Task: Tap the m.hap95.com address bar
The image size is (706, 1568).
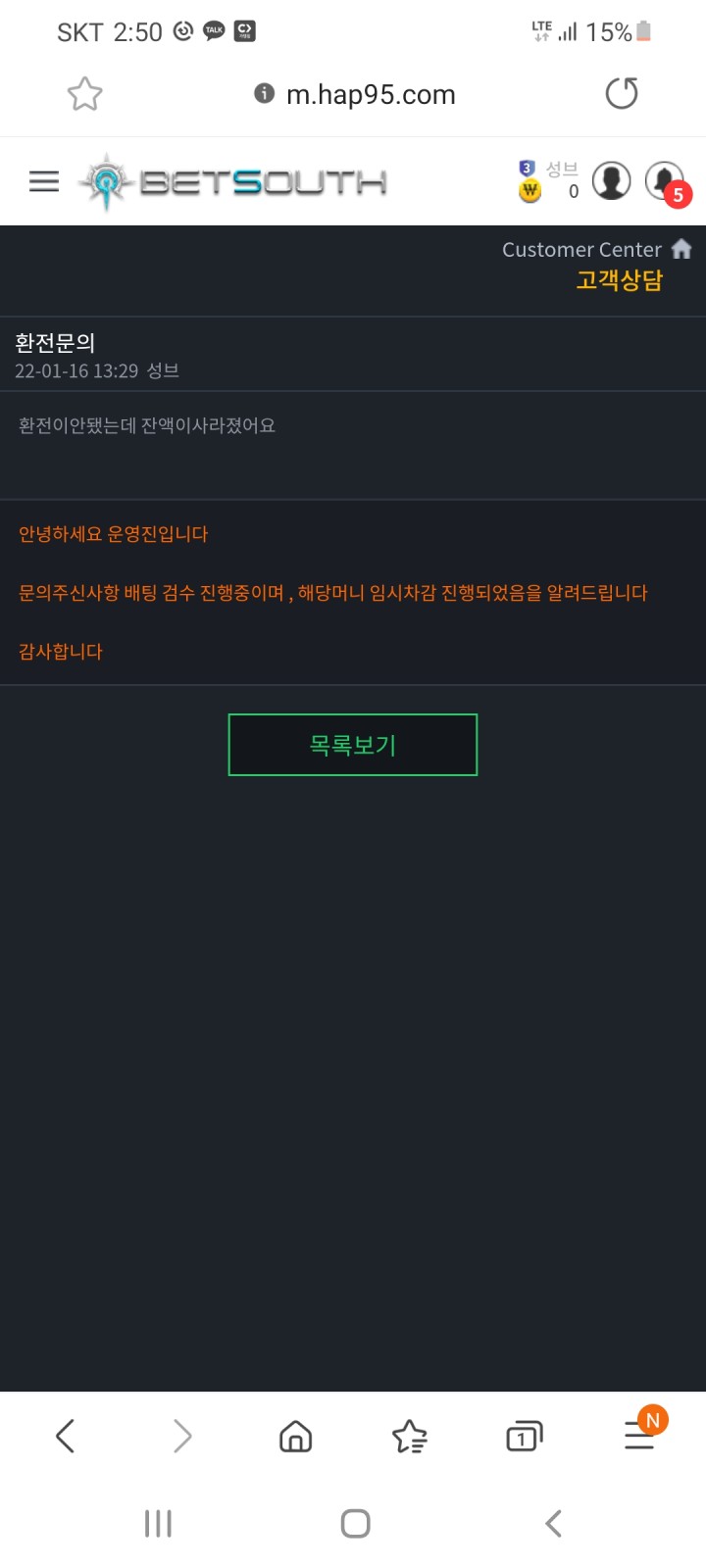Action: pos(355,94)
